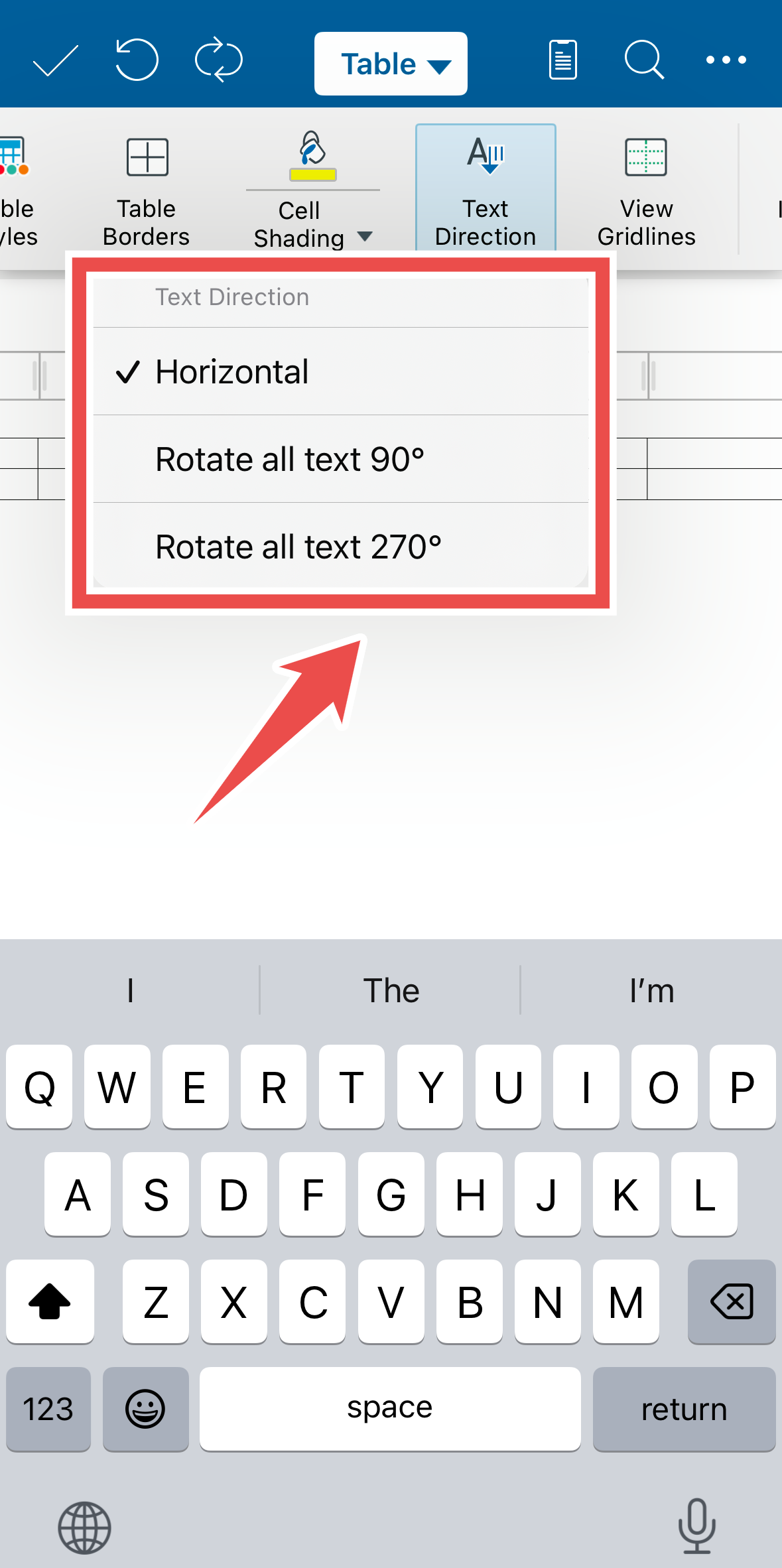Confirm edits with the checkmark icon
This screenshot has width=782, height=1568.
55,61
